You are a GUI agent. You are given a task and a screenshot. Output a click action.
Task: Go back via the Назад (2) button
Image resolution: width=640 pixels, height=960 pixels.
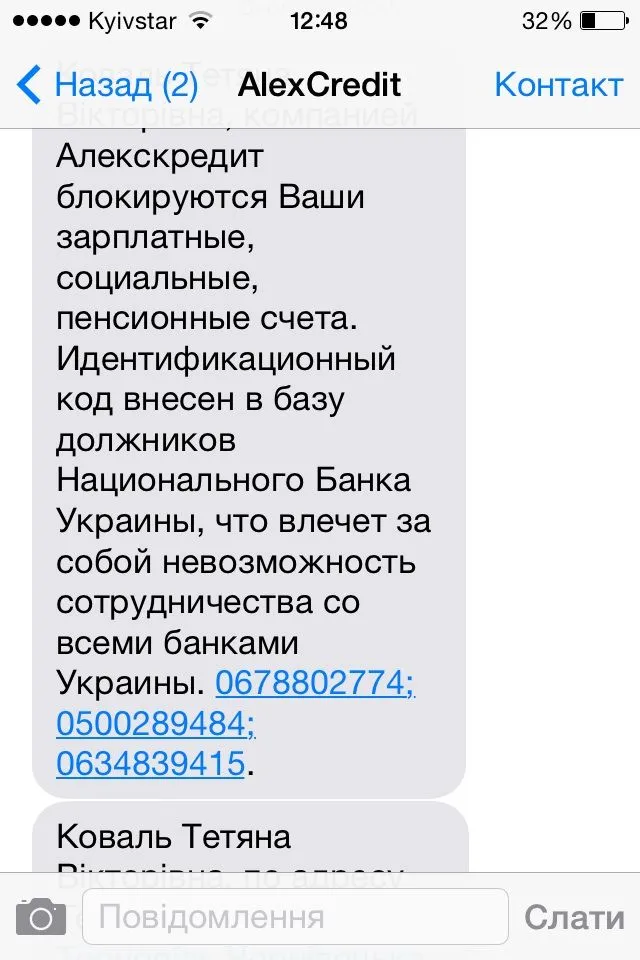(108, 85)
